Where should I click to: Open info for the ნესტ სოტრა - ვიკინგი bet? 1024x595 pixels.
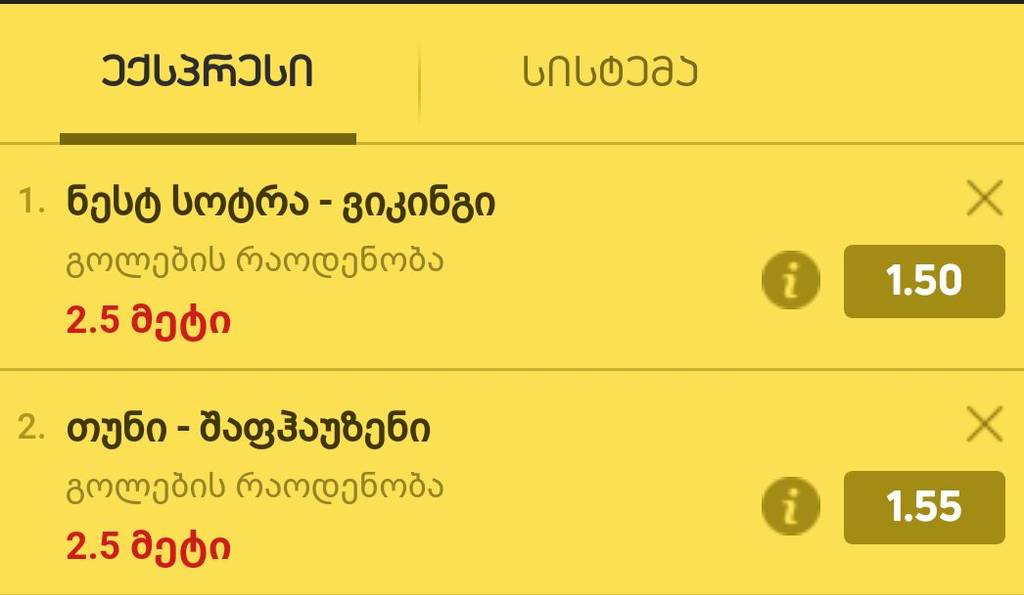790,281
